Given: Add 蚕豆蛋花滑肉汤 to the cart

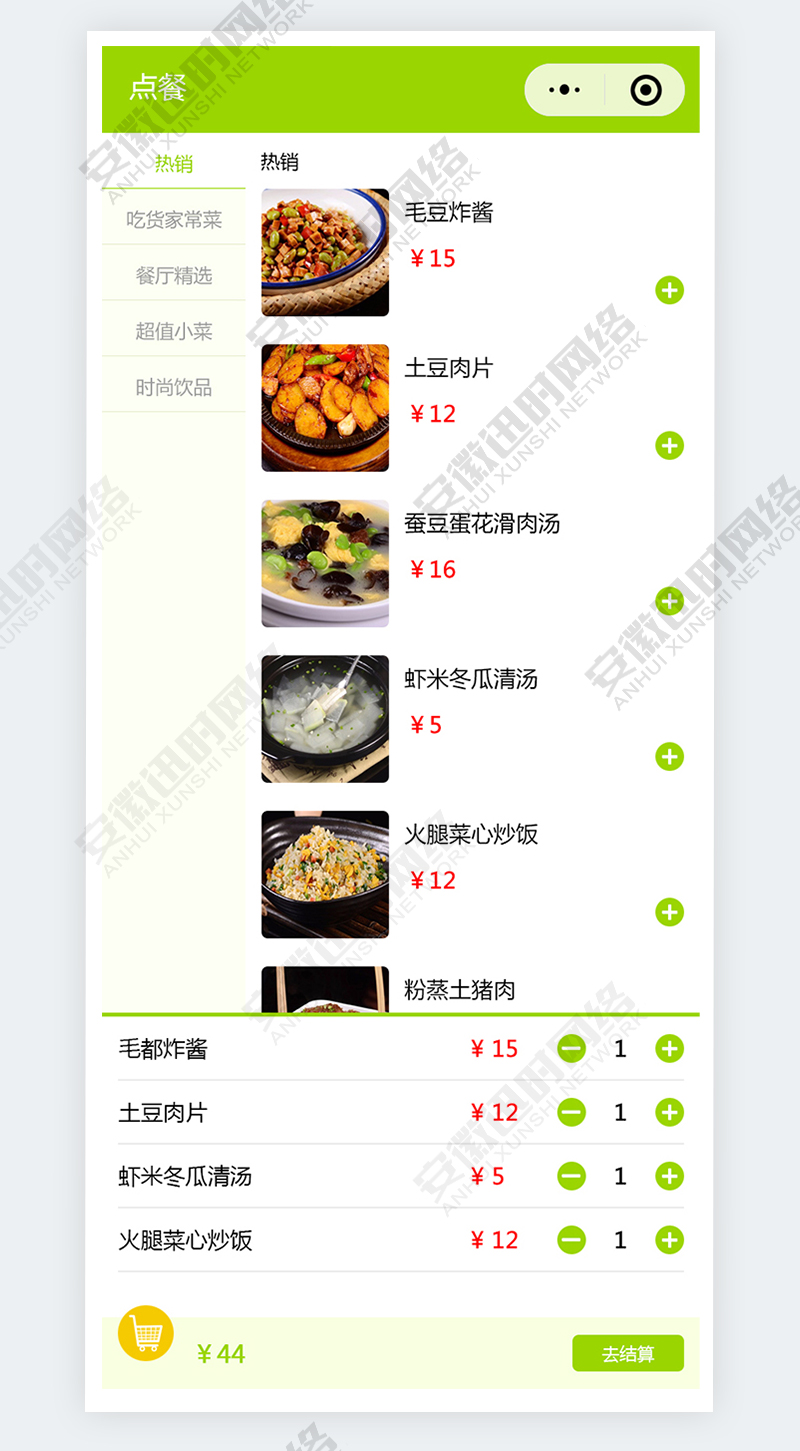Looking at the screenshot, I should coord(669,601).
